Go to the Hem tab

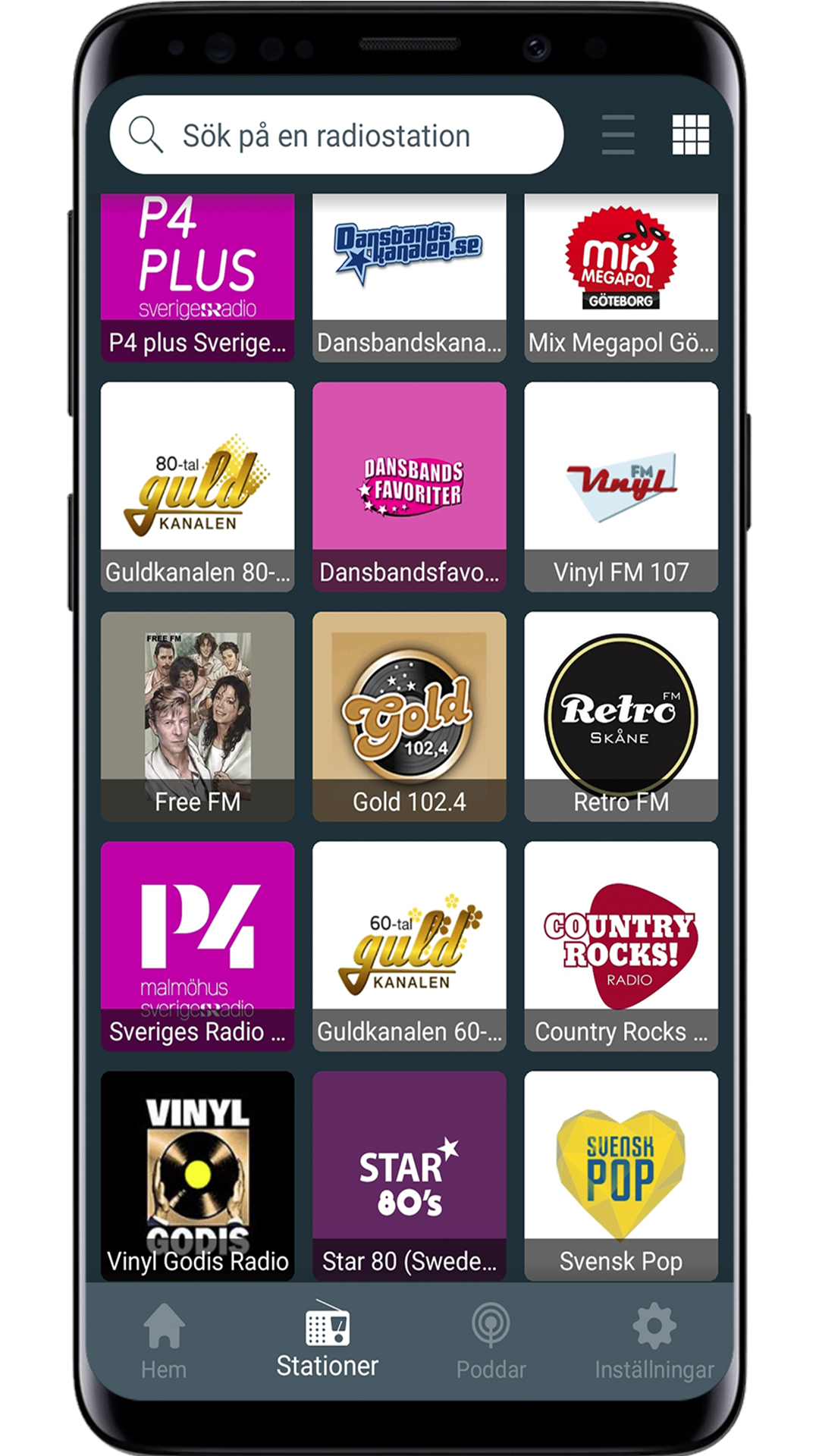tap(164, 1341)
